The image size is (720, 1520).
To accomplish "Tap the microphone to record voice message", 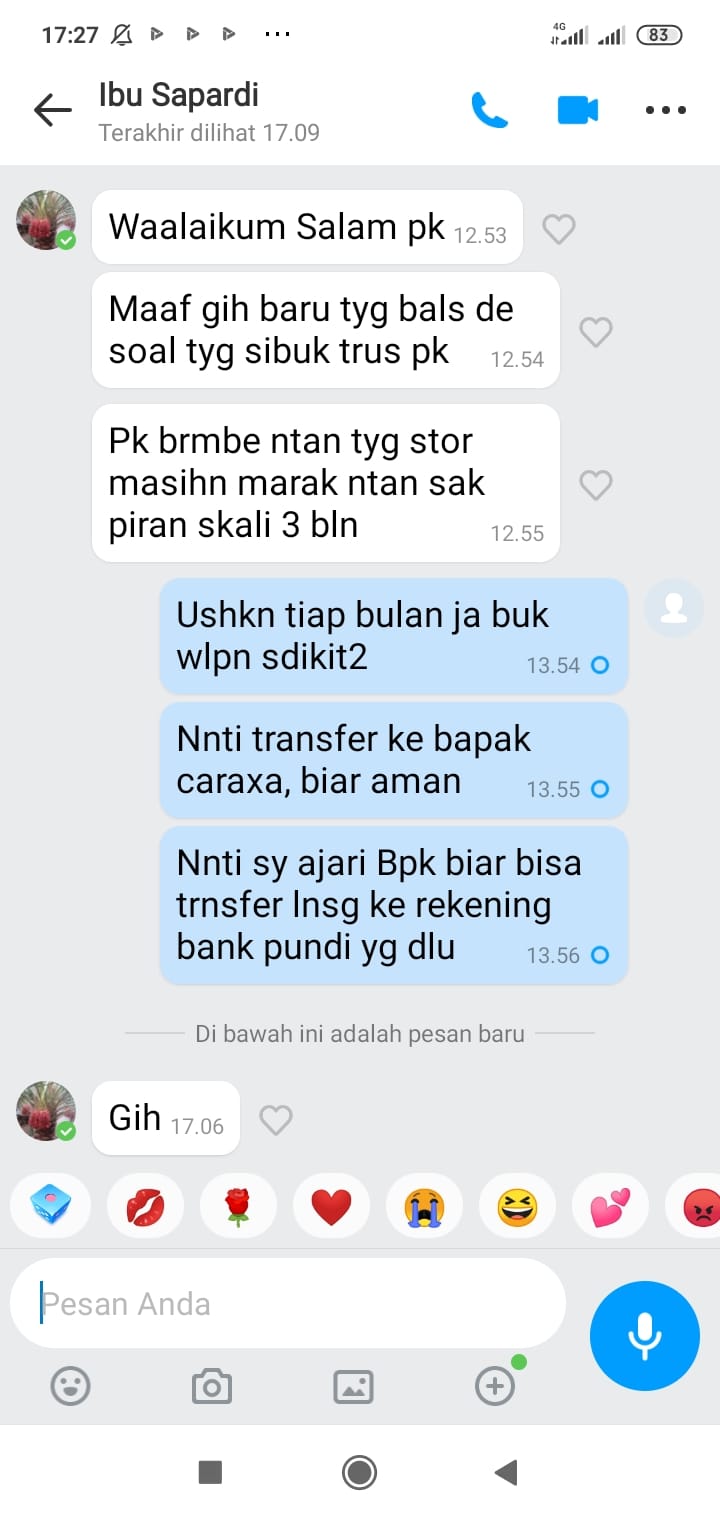I will (644, 1335).
